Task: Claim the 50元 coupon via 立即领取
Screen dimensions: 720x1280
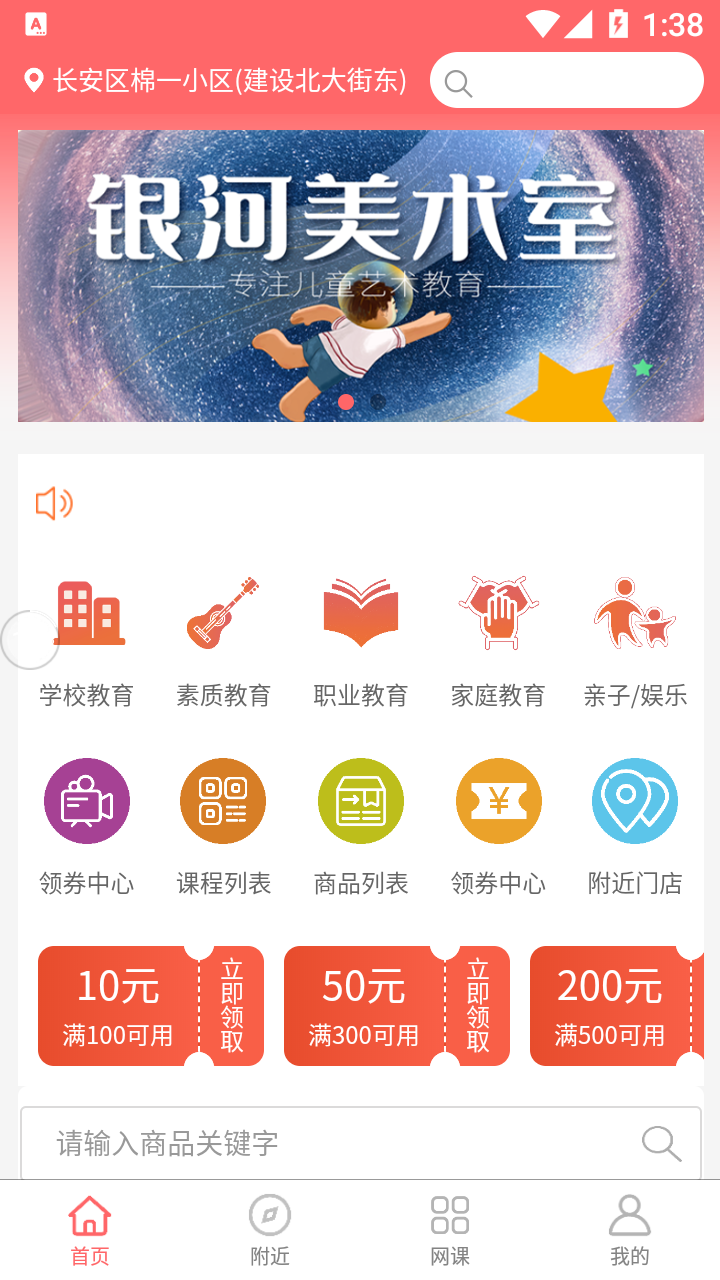Action: click(x=476, y=1006)
